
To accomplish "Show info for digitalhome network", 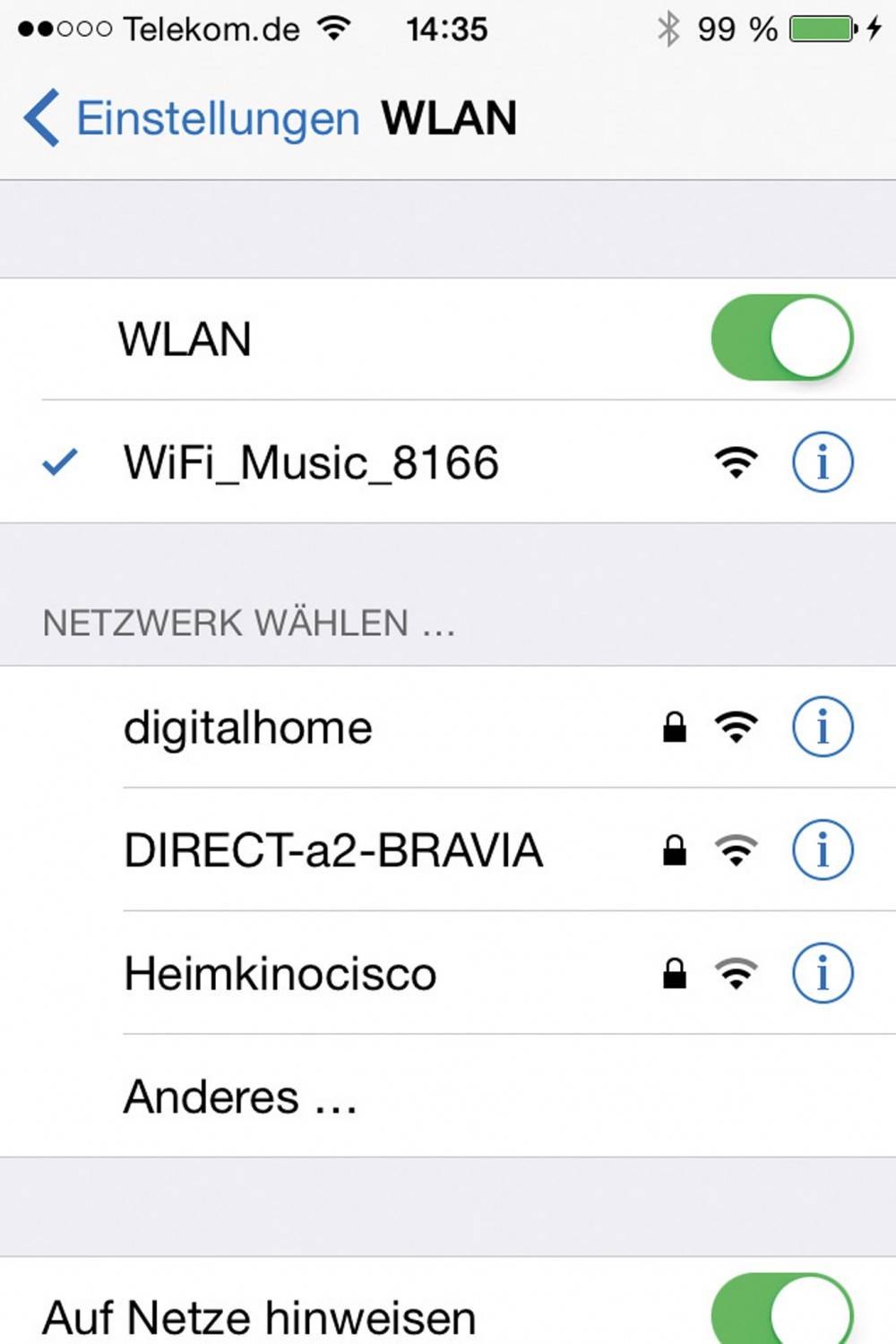I will coord(822,727).
